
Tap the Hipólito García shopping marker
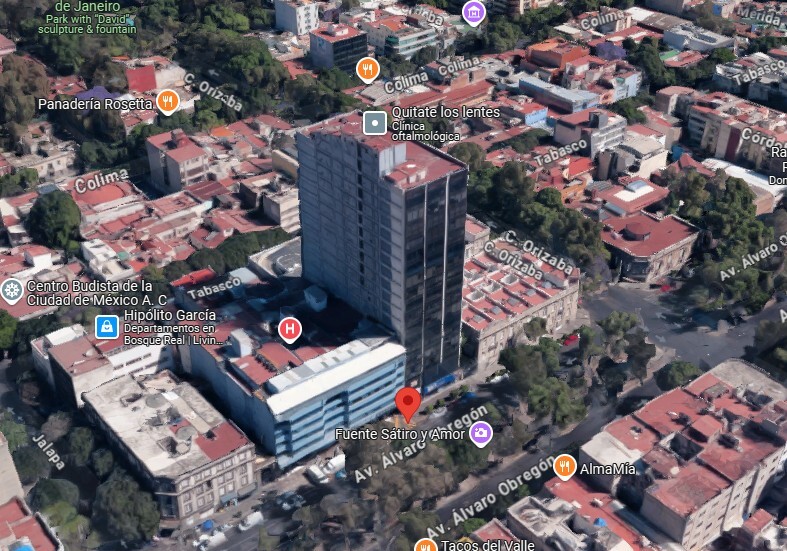tap(106, 326)
